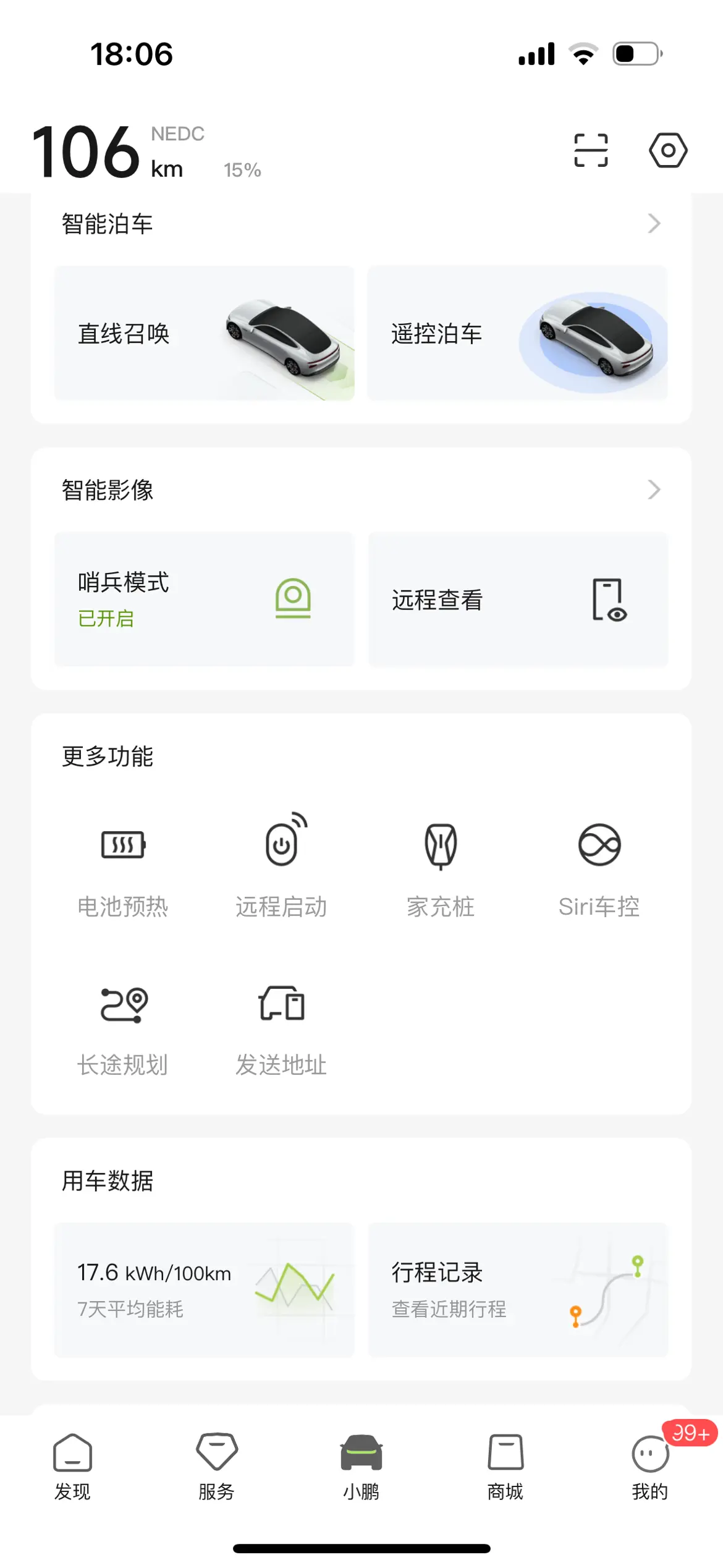Open the 哨兵模式 card

[204, 599]
